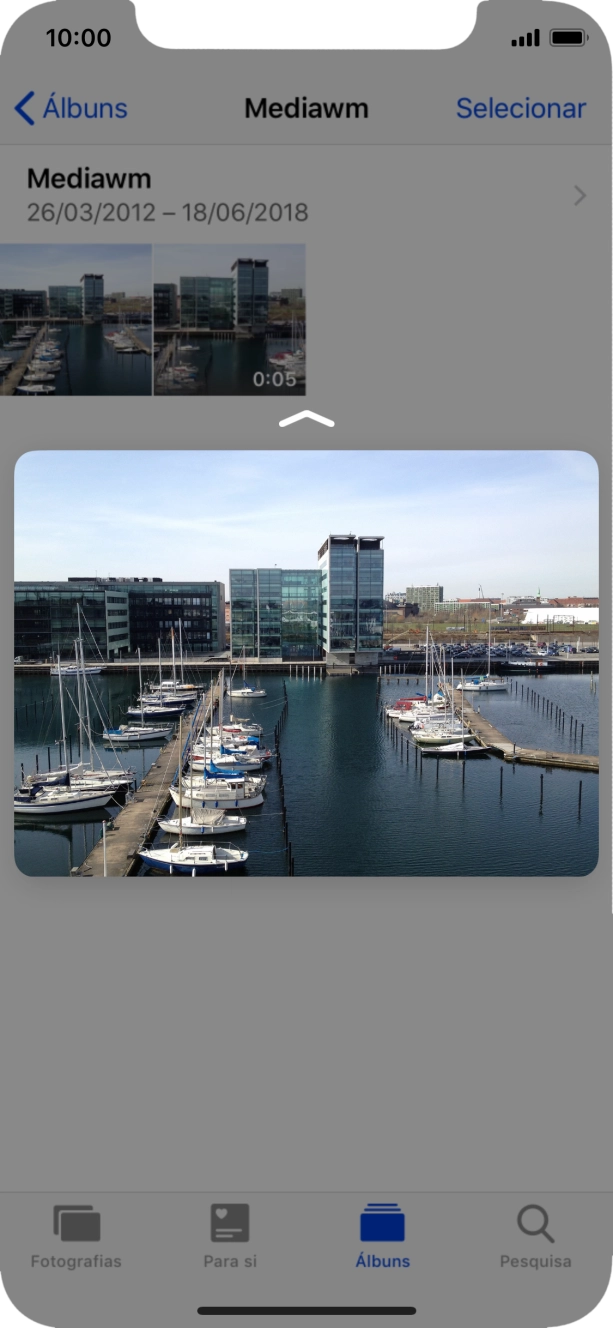Select the Álbuns tab

click(x=382, y=1236)
